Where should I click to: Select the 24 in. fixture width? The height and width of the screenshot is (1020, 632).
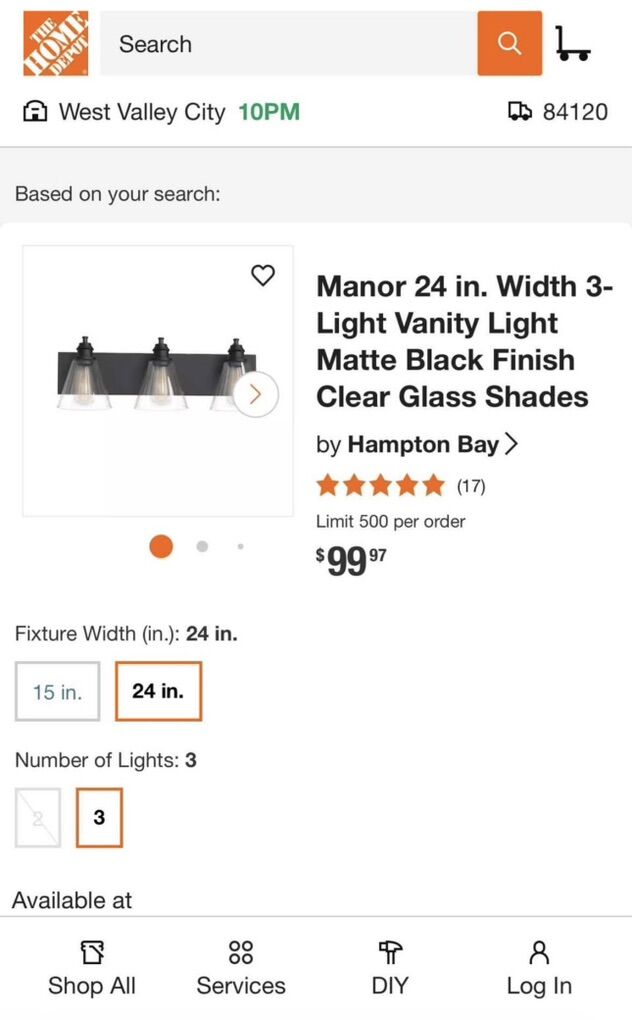click(x=158, y=691)
